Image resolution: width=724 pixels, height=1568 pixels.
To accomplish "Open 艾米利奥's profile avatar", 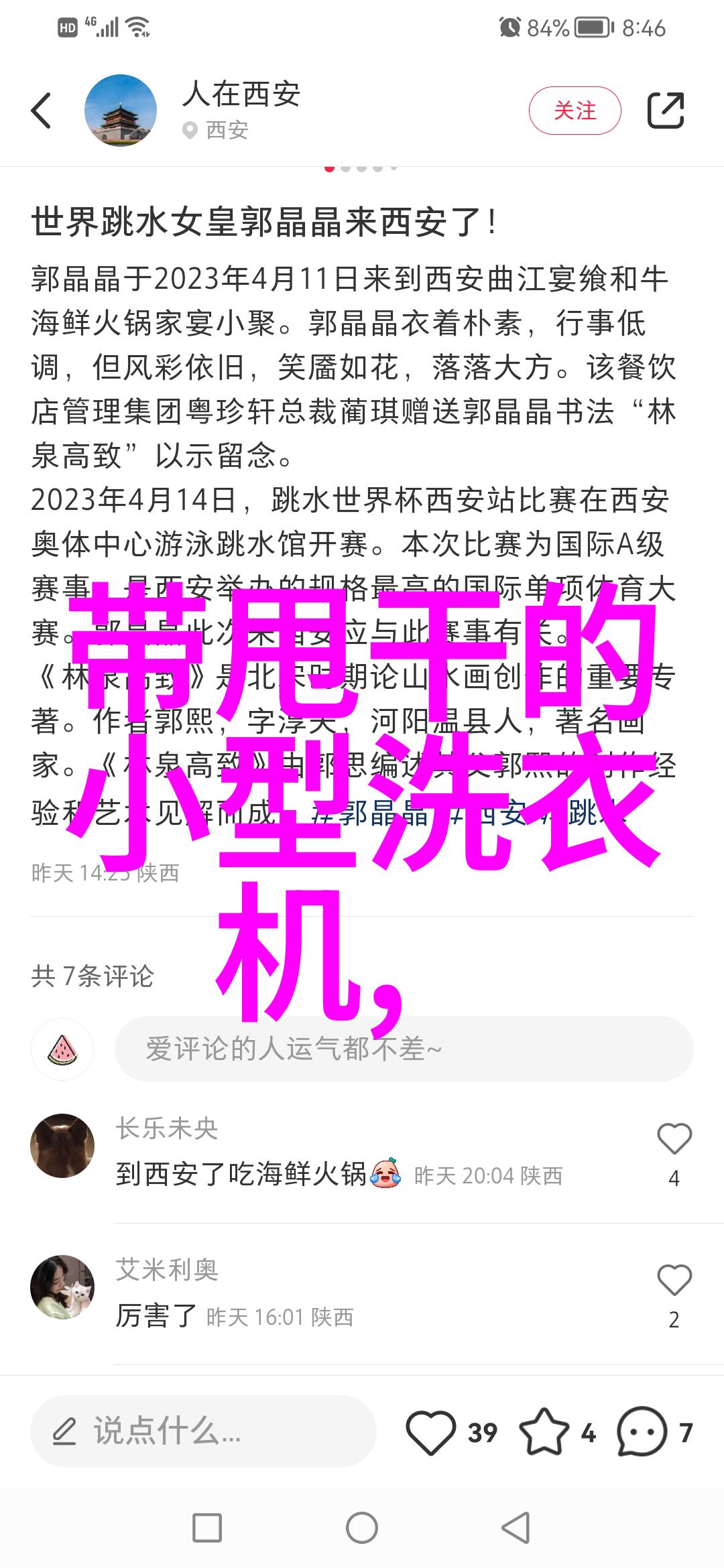I will point(62,1287).
